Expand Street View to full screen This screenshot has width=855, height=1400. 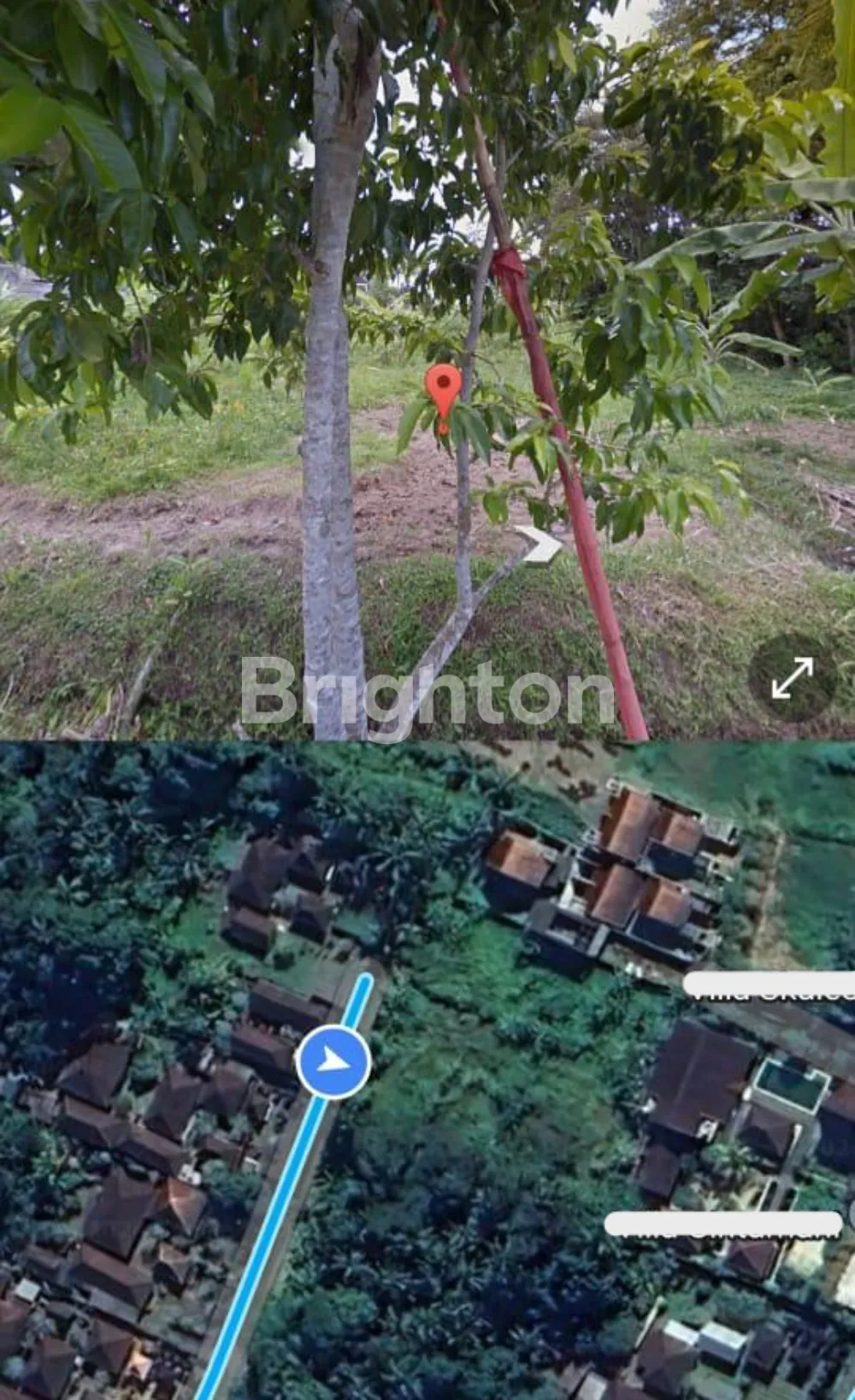792,678
